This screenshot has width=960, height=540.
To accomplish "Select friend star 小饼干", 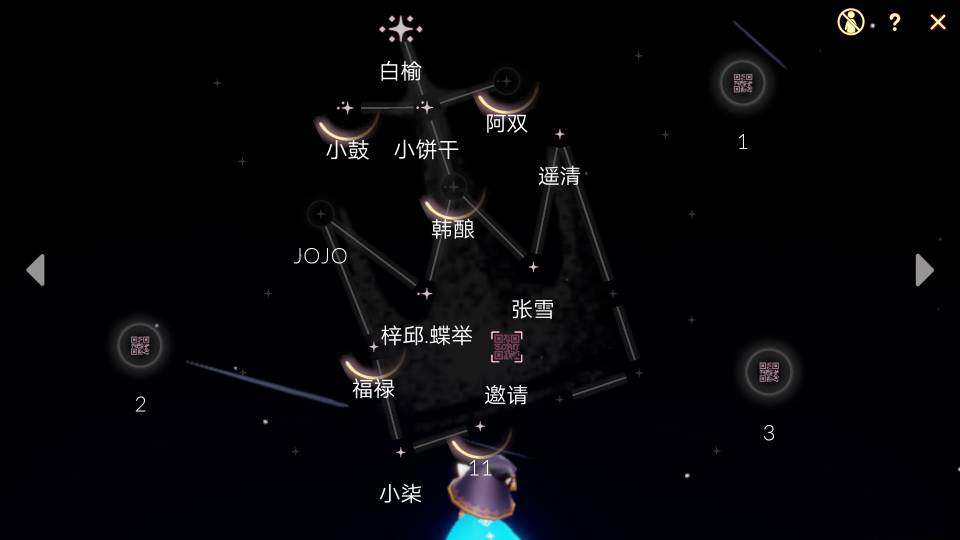I will (x=426, y=107).
